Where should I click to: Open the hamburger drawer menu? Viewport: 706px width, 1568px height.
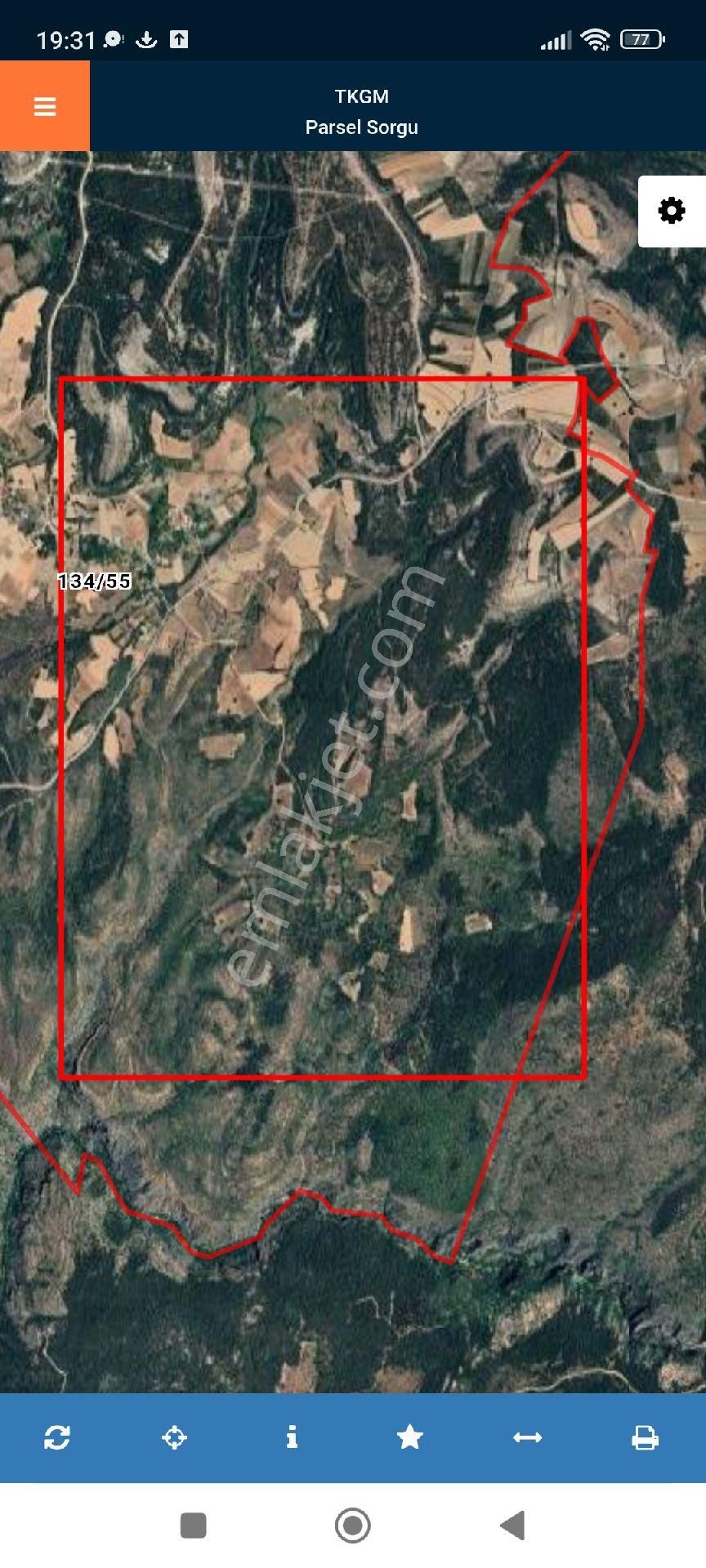coord(45,106)
